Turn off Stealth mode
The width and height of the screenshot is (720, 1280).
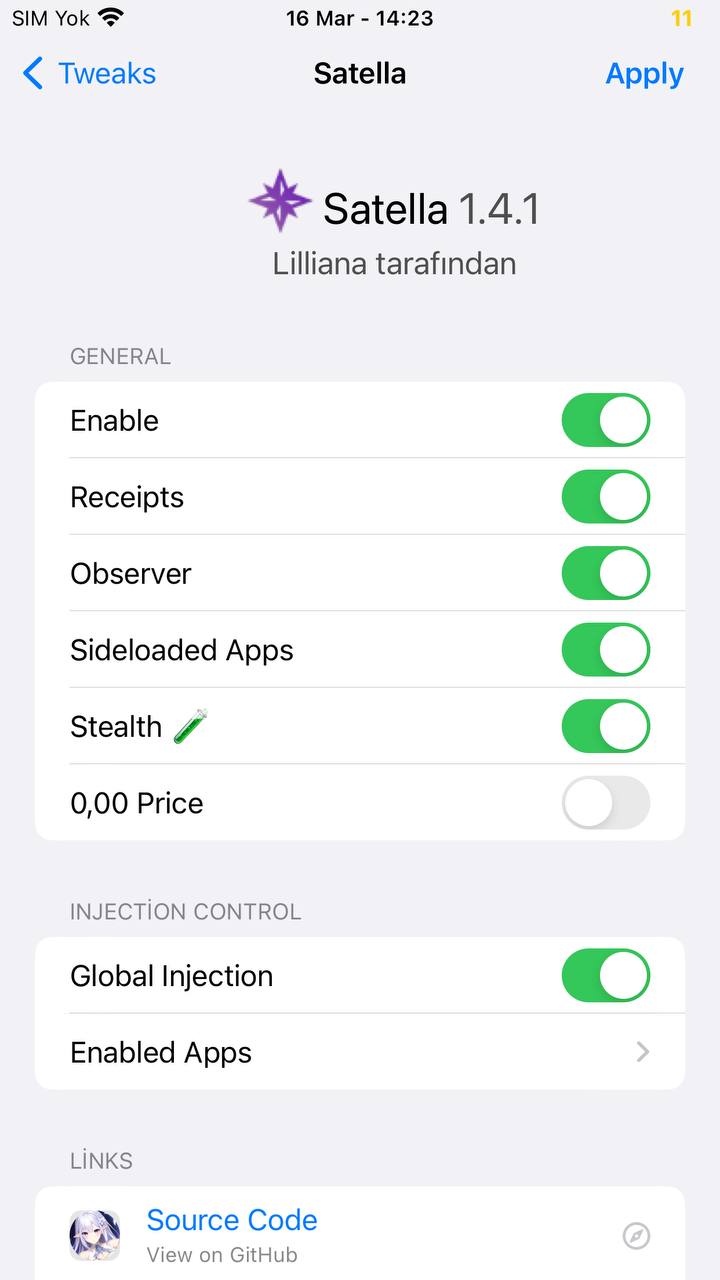606,726
